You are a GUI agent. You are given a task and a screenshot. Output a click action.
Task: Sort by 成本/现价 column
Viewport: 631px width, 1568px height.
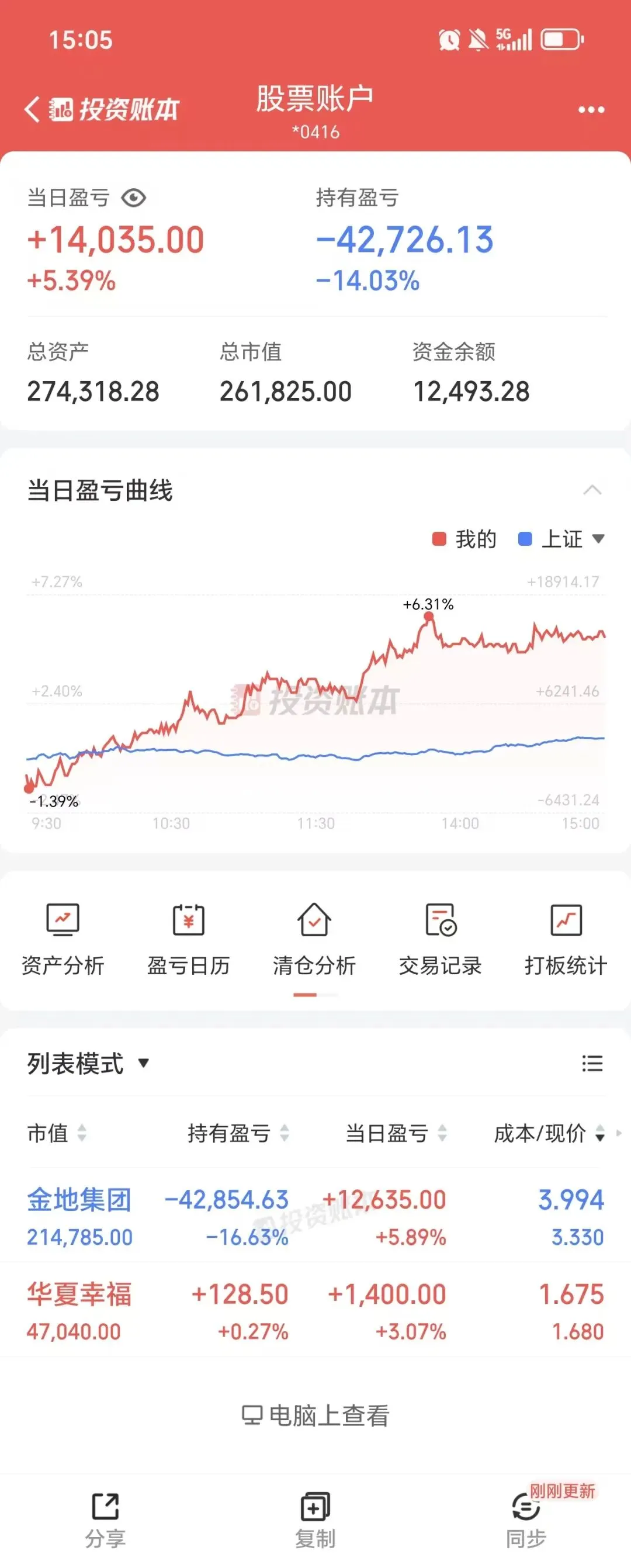click(549, 1133)
